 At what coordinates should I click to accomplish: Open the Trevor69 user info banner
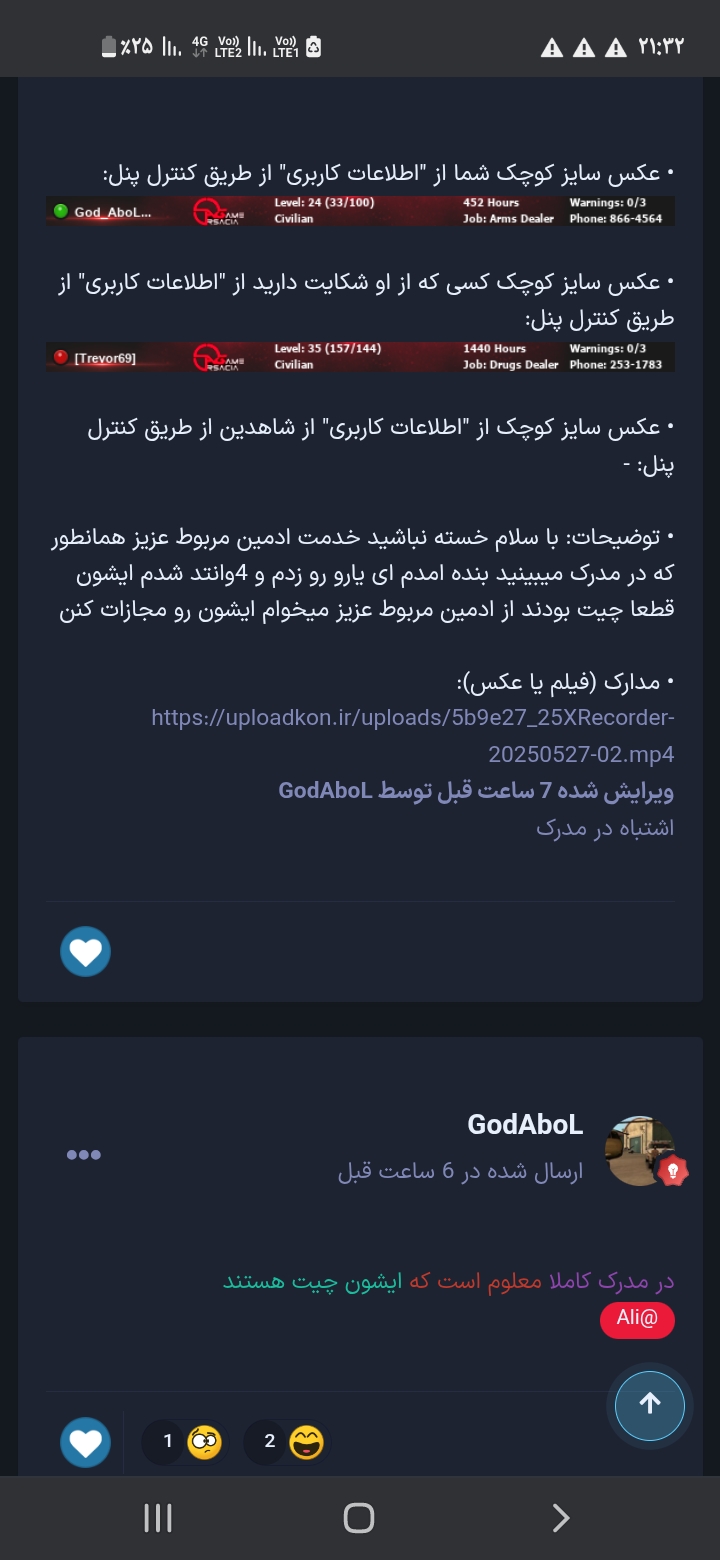pyautogui.click(x=360, y=356)
